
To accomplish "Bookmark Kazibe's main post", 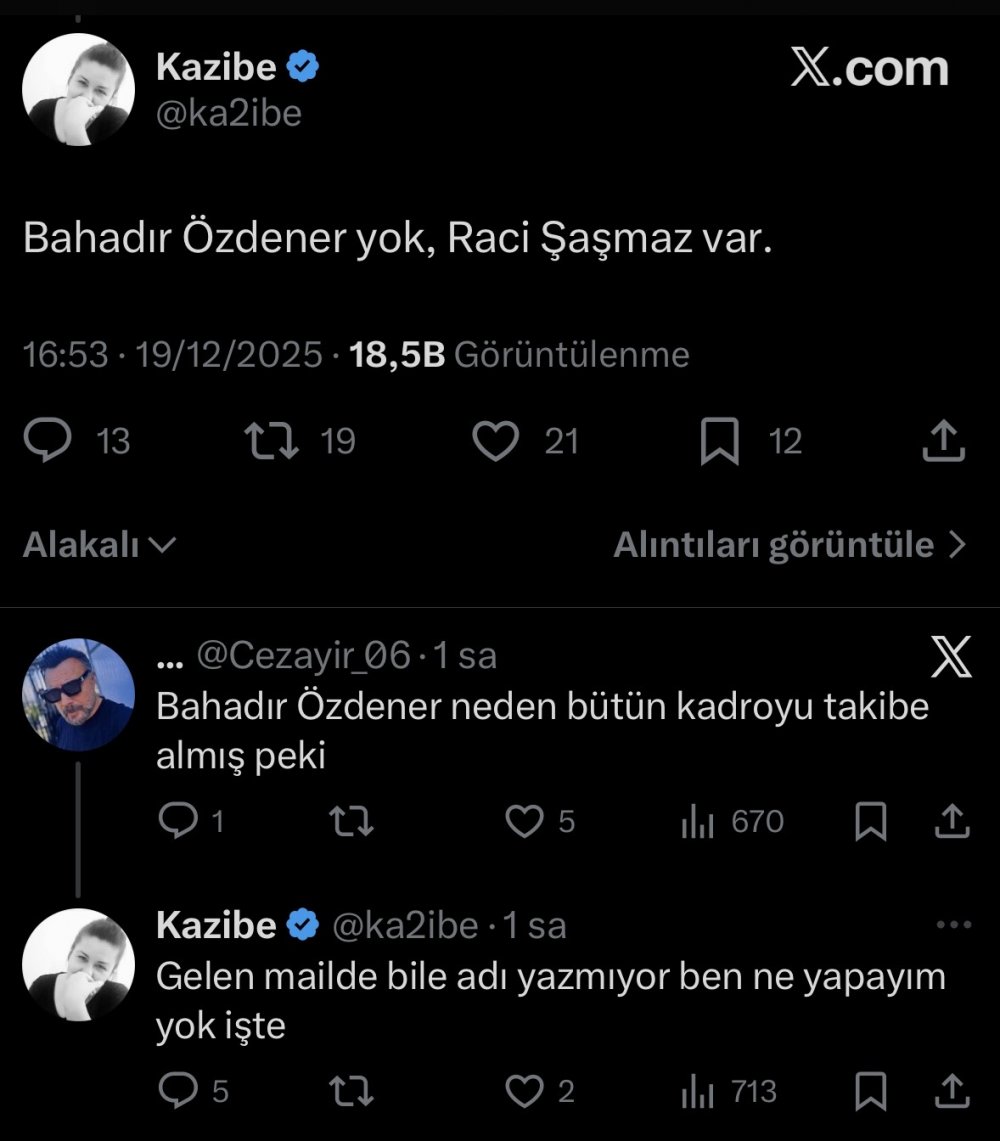I will point(719,442).
